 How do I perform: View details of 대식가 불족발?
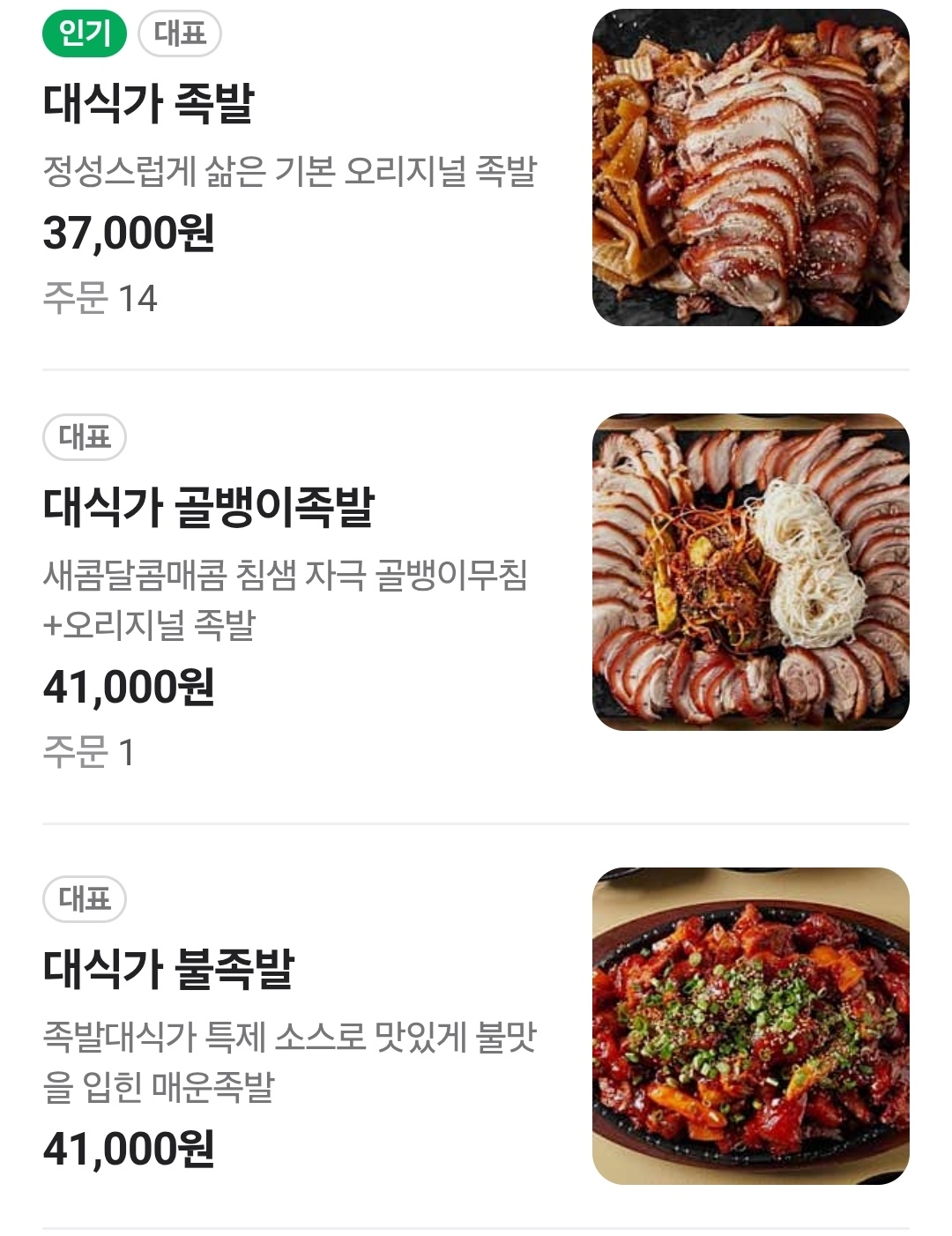pyautogui.click(x=168, y=969)
